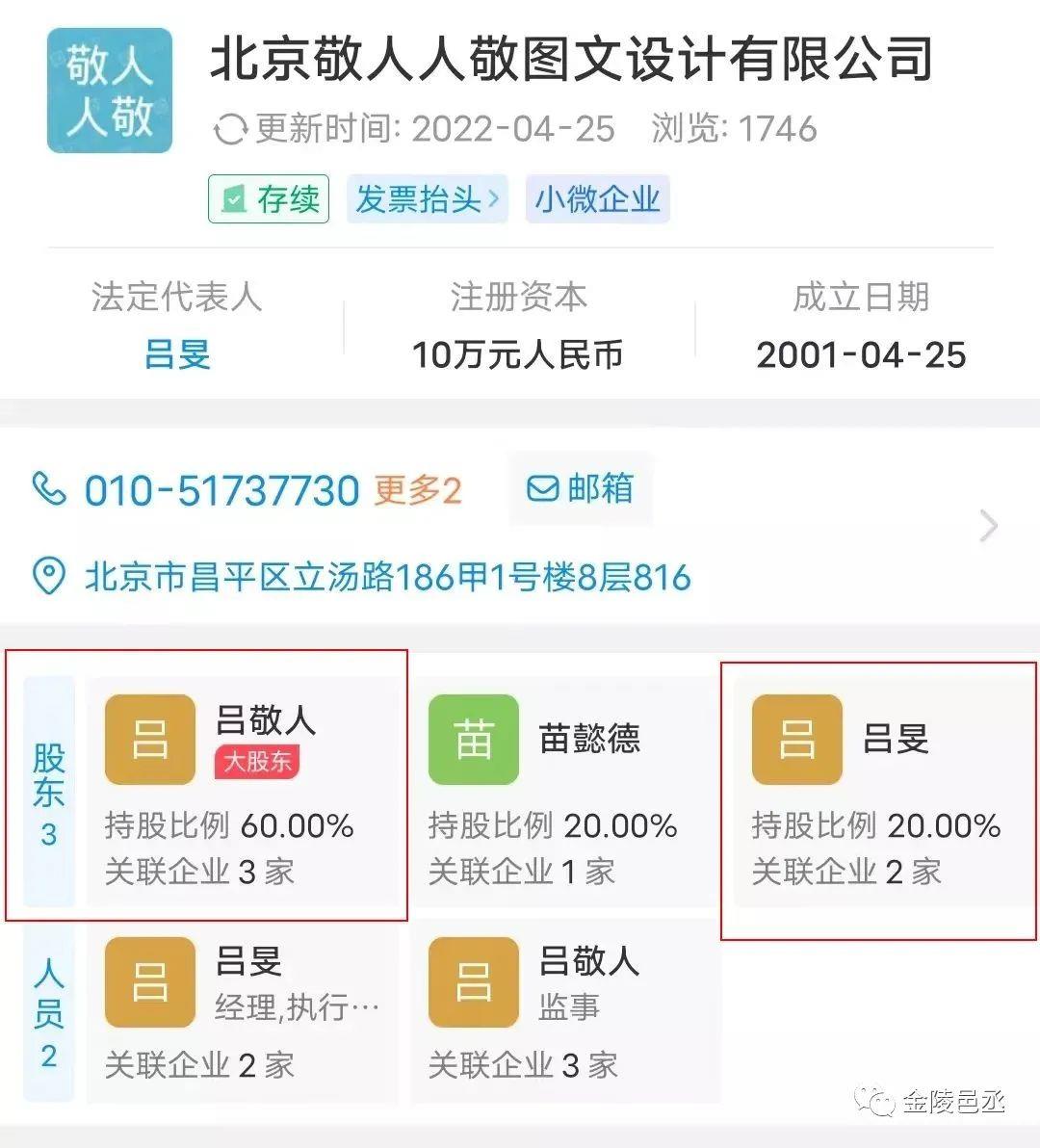Open the 人员 2 personnel section
This screenshot has width=1040, height=1148.
49,1011
